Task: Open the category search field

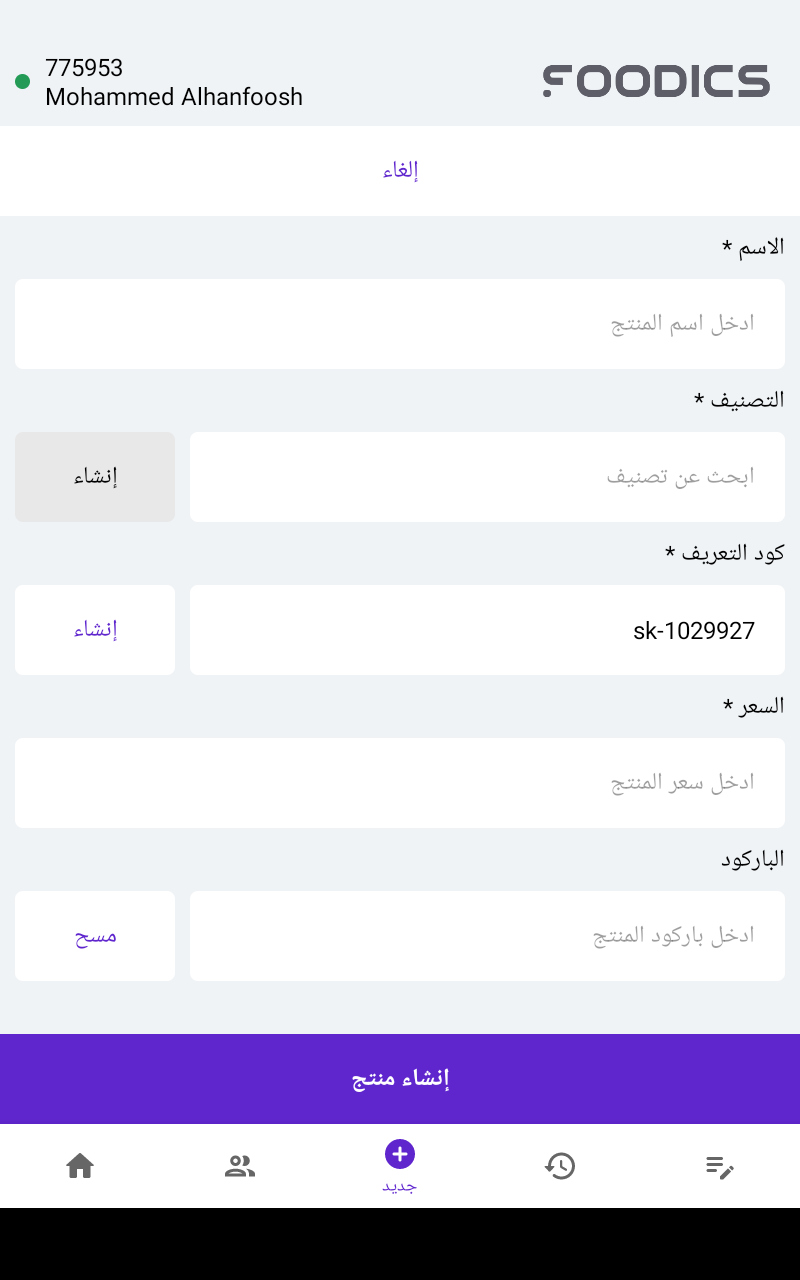Action: [487, 477]
